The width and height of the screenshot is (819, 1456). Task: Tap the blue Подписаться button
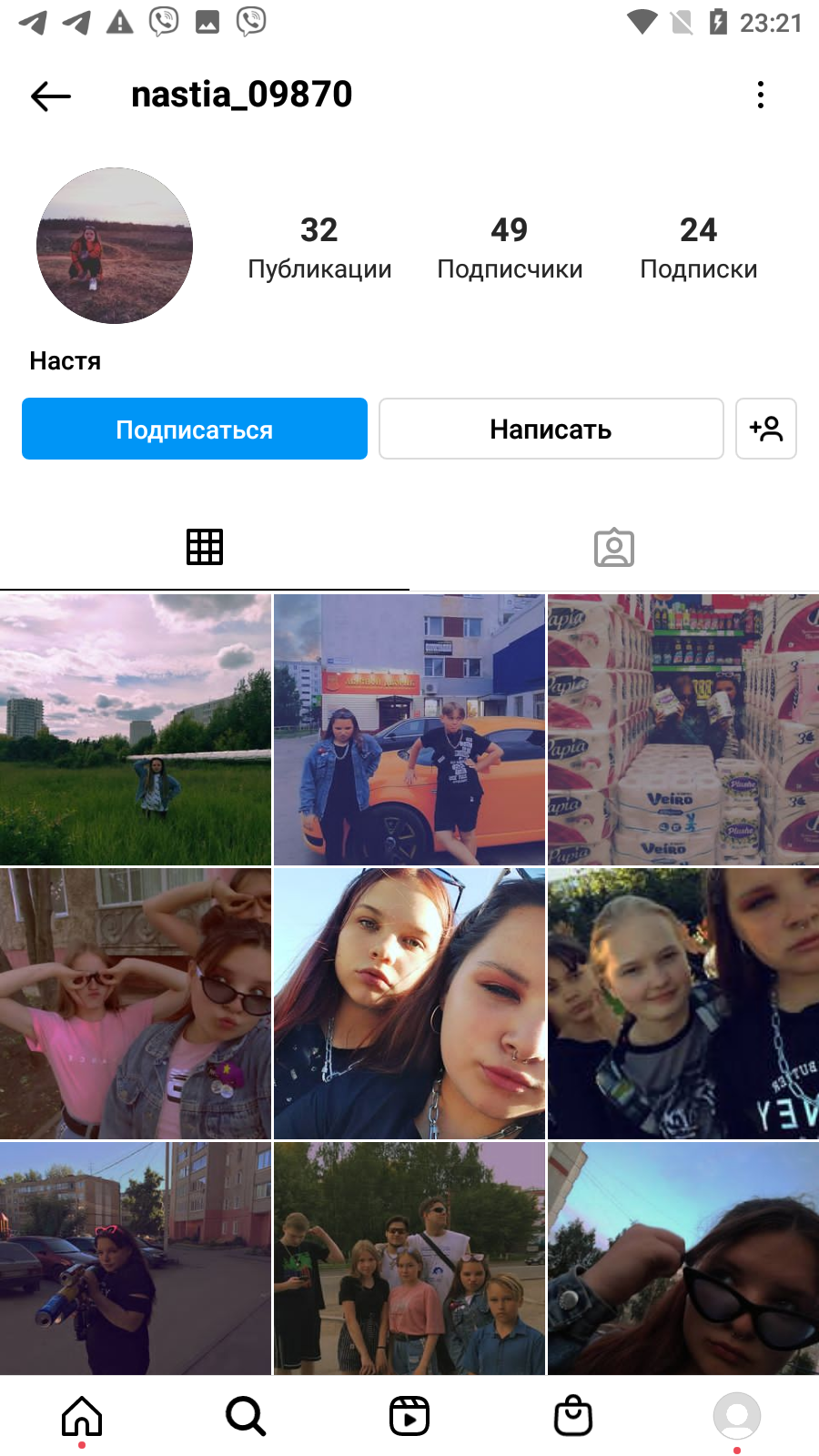point(195,429)
